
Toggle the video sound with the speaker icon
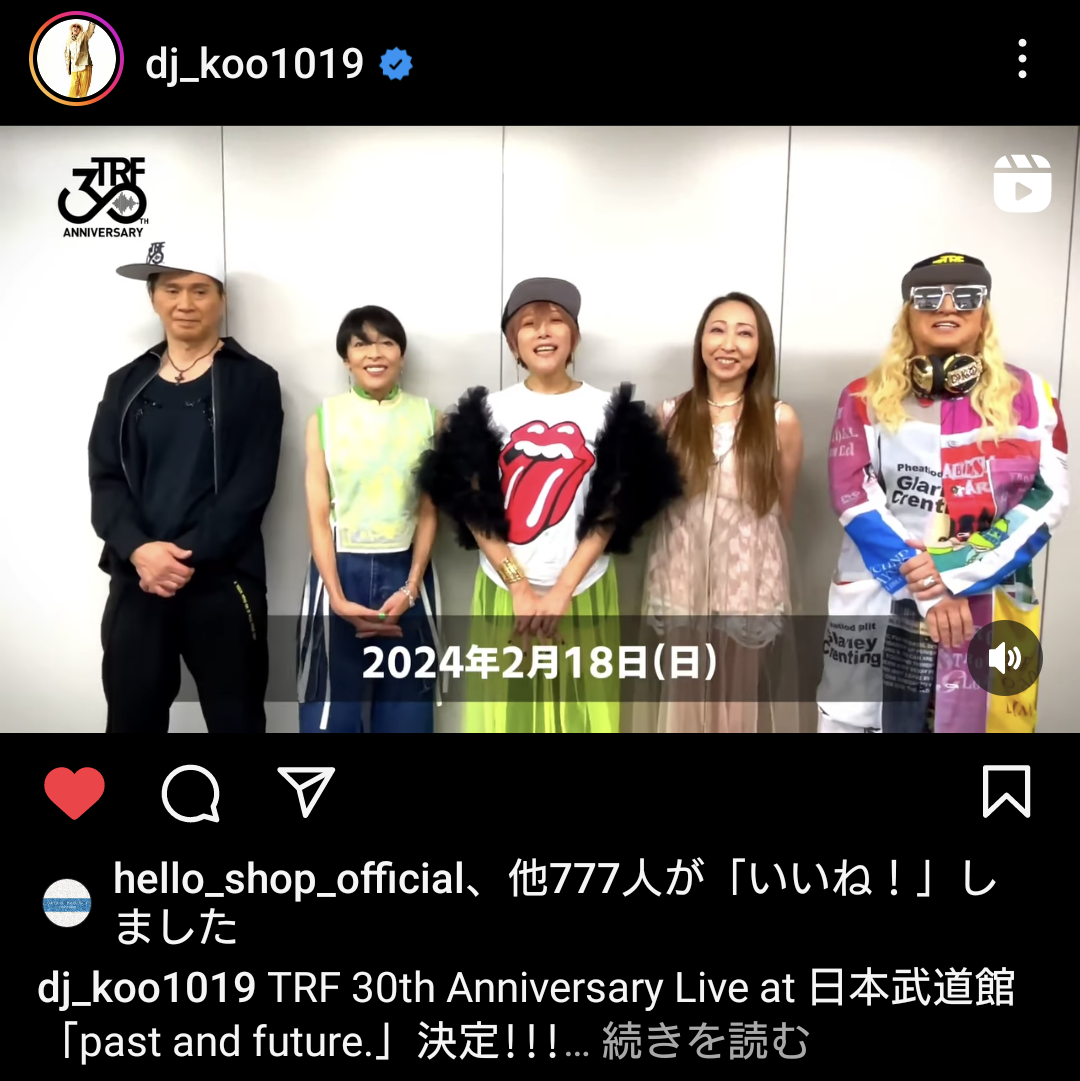coord(1004,658)
